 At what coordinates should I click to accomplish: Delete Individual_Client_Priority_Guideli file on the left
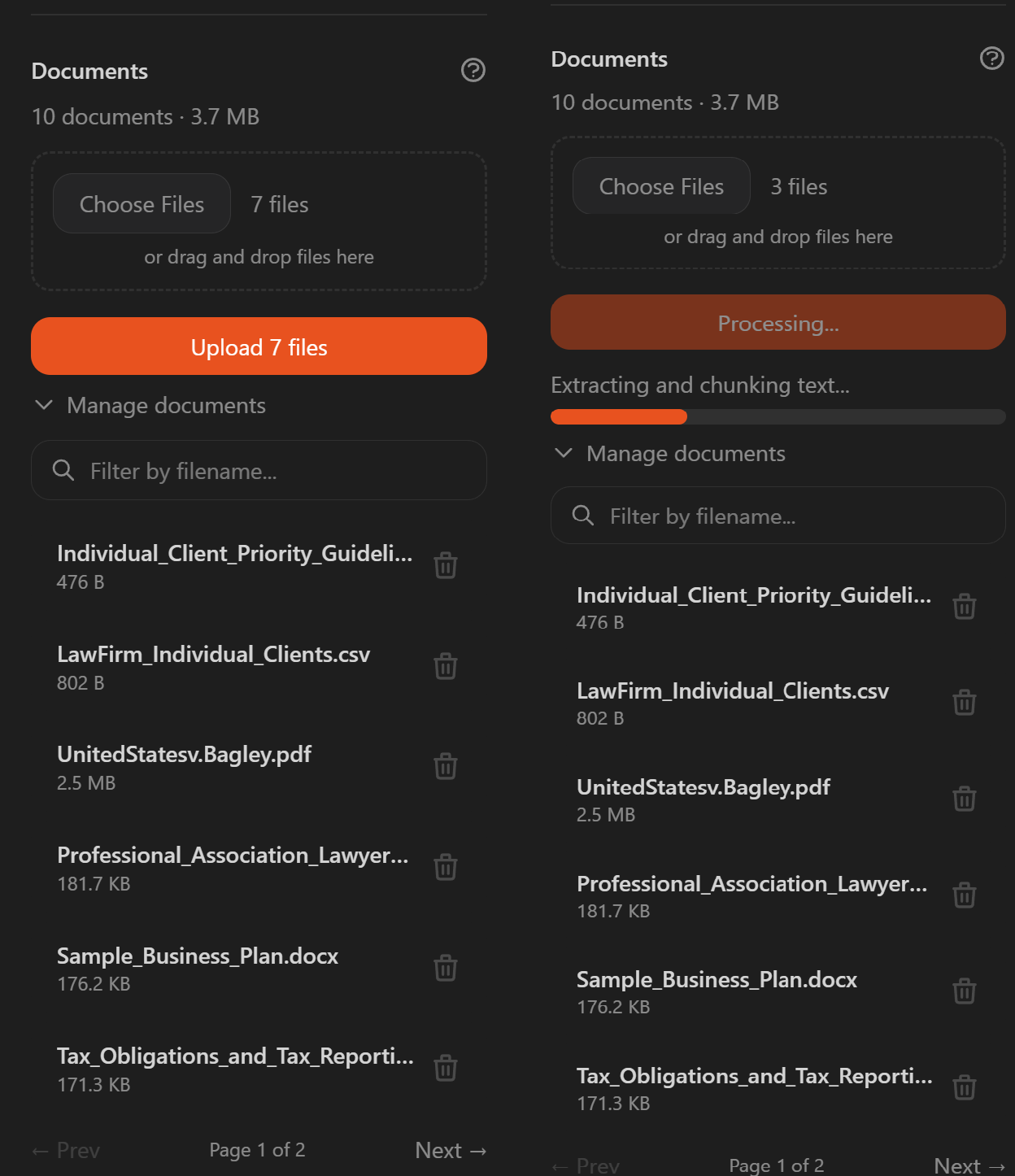pos(445,564)
